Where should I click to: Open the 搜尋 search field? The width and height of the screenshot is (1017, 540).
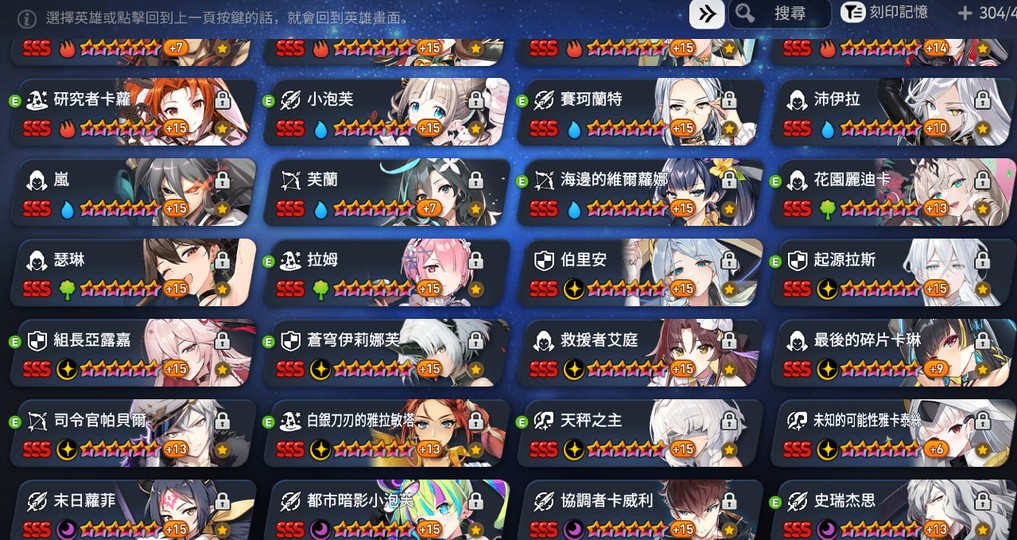coord(779,13)
